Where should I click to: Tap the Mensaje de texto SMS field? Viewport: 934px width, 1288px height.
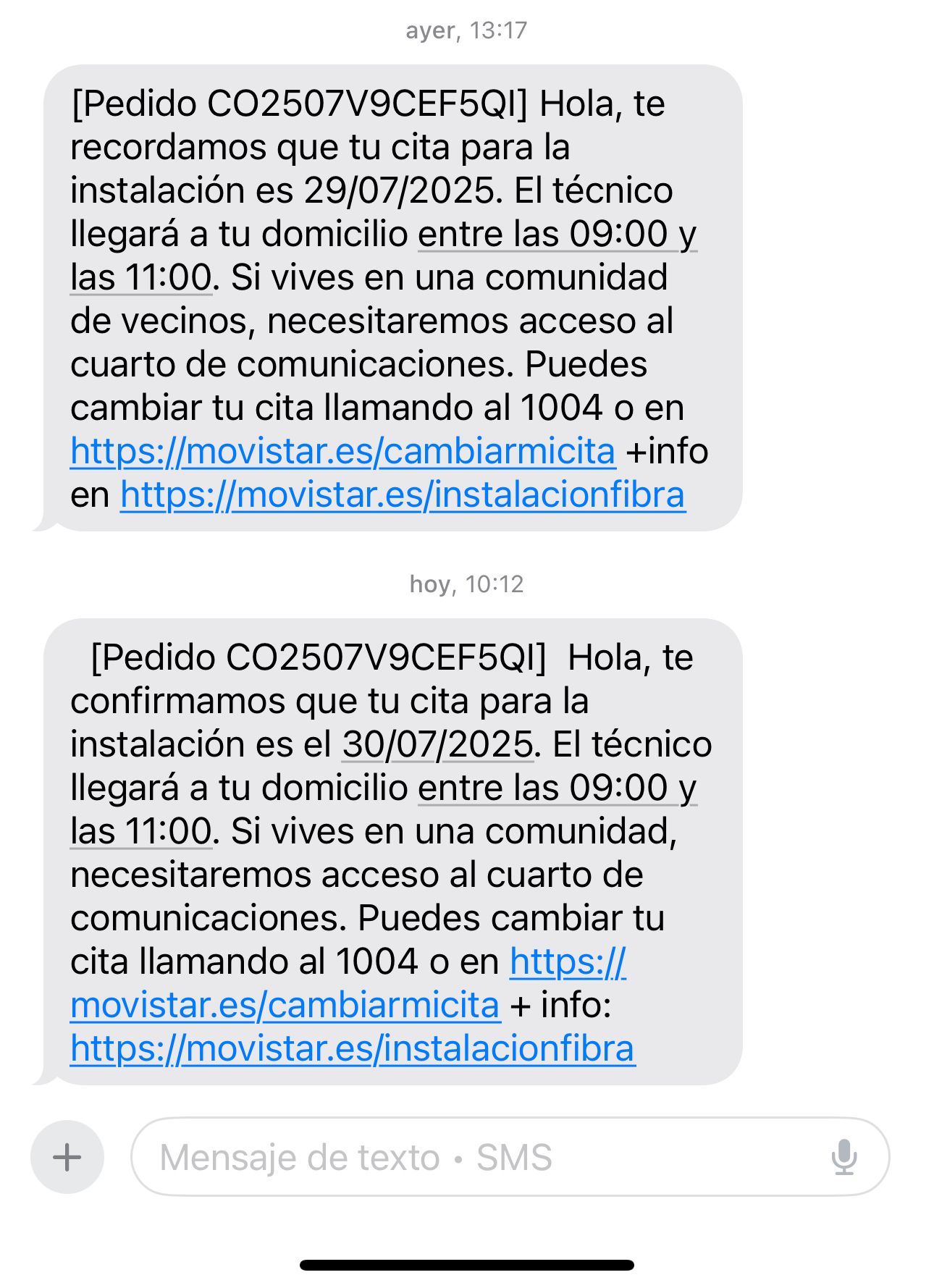point(478,1156)
